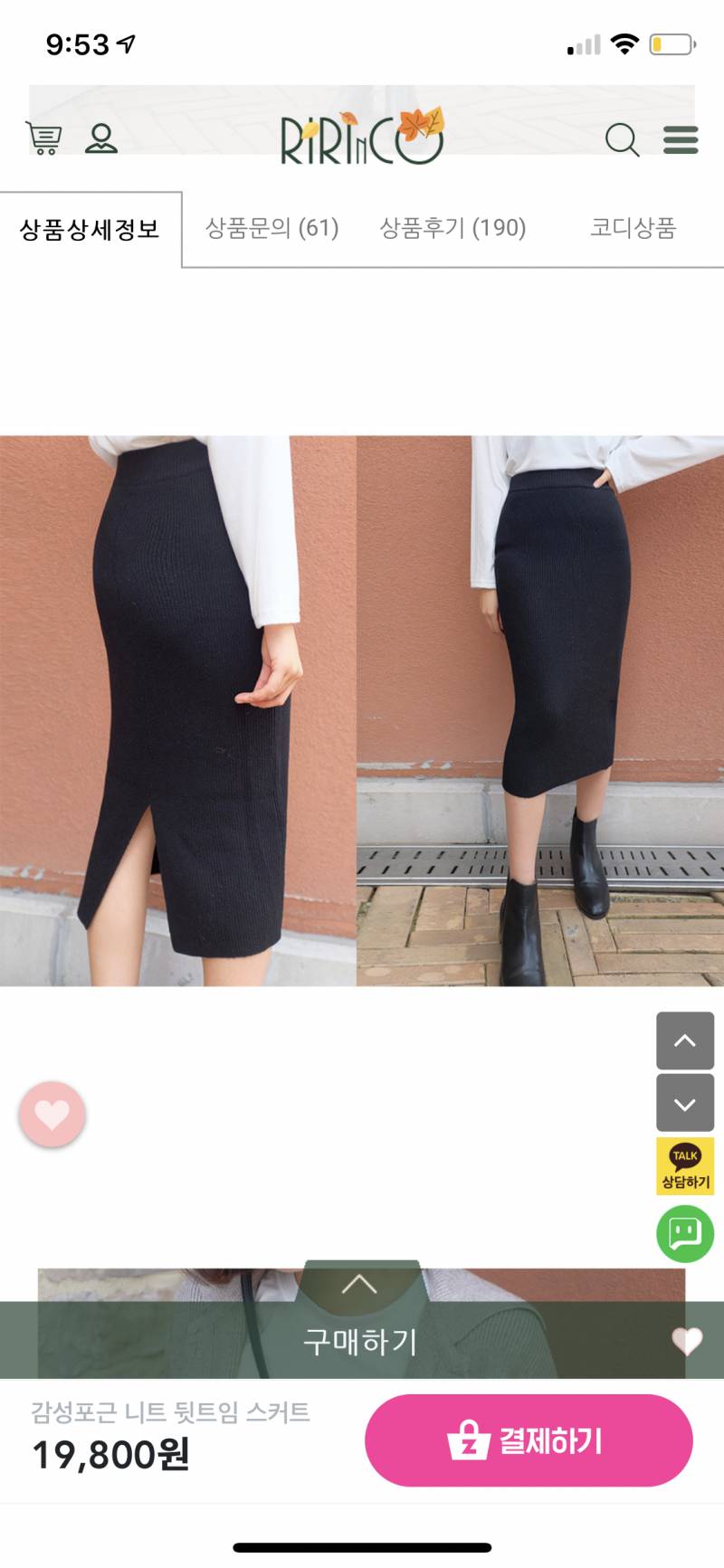Switch to the 상품문의 (61) tab

tap(271, 228)
